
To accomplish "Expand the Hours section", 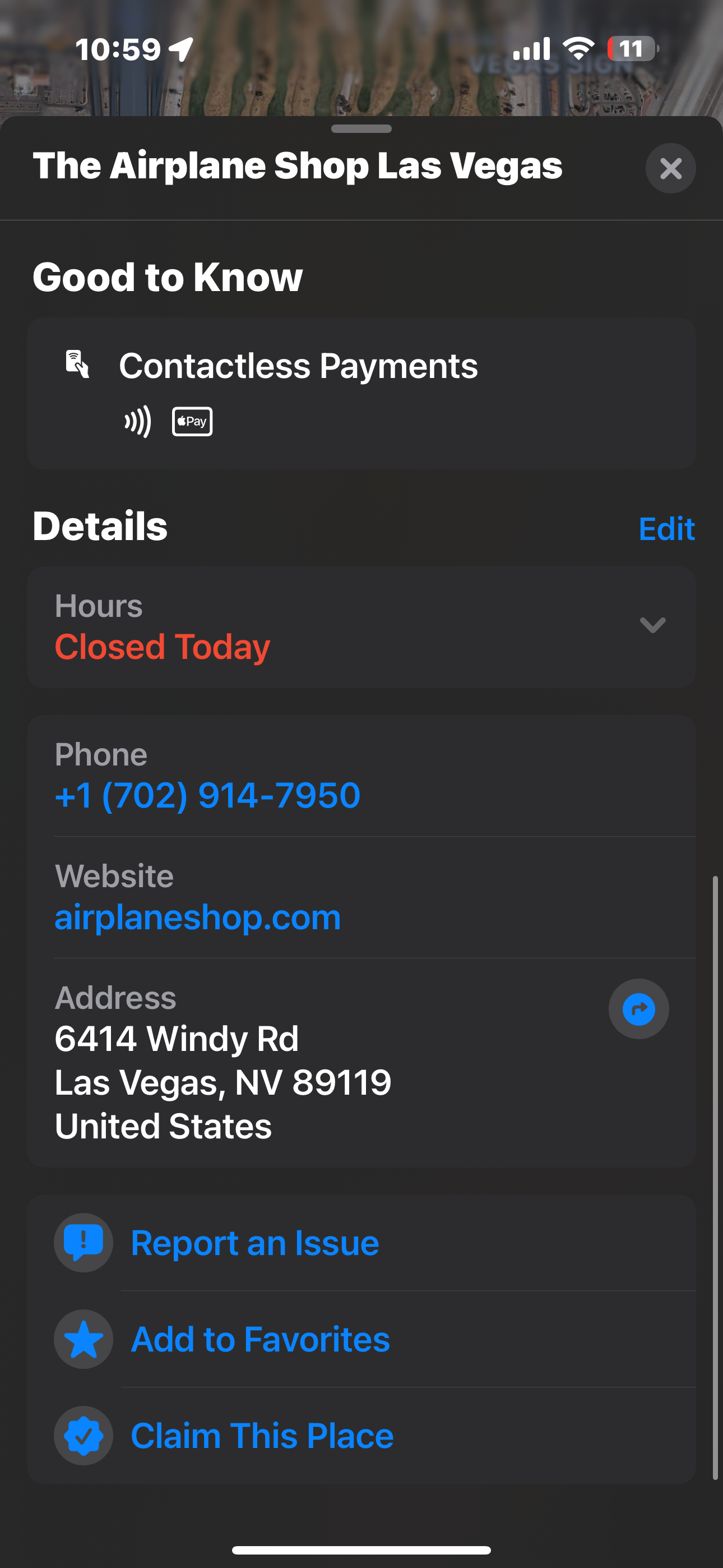I will click(652, 625).
